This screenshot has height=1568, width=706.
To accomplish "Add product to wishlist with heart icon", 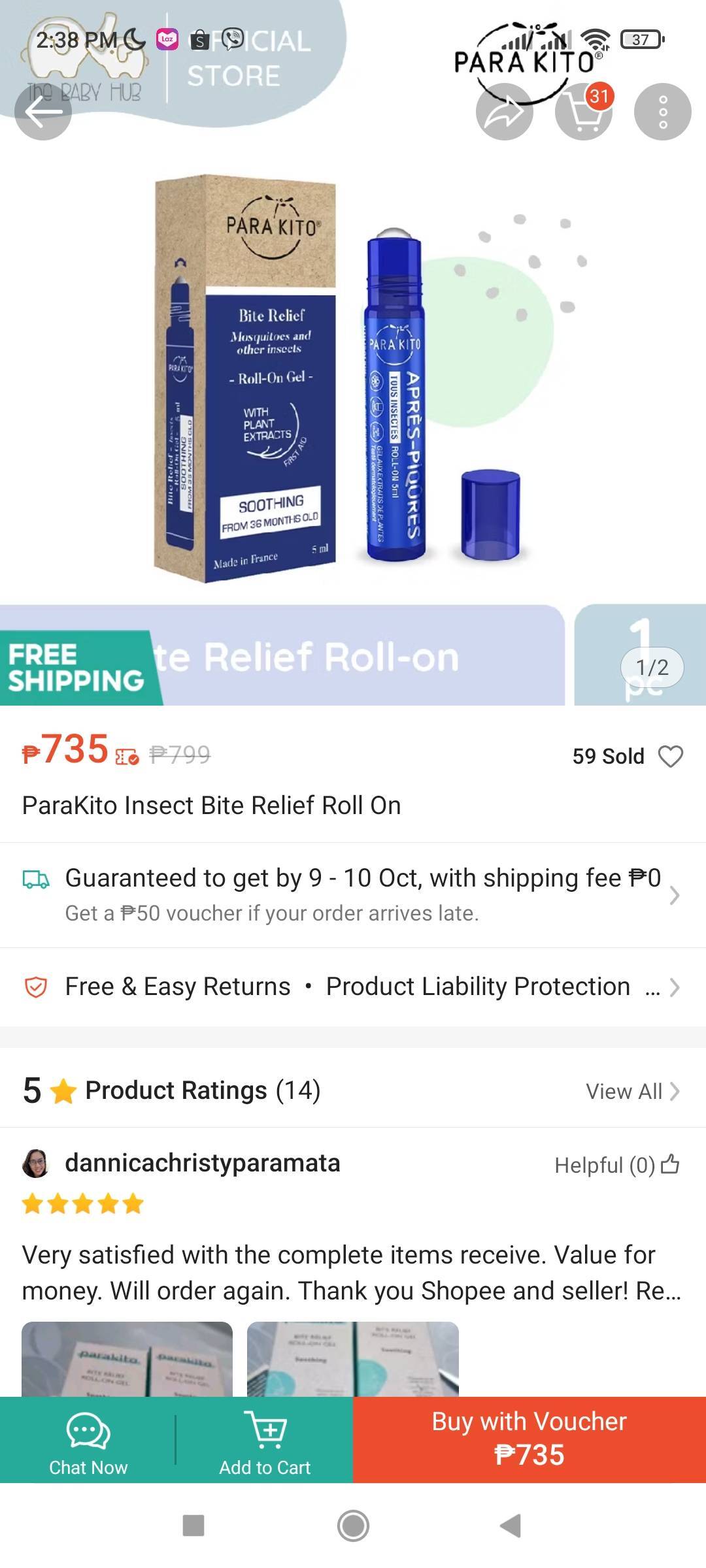I will pos(670,756).
